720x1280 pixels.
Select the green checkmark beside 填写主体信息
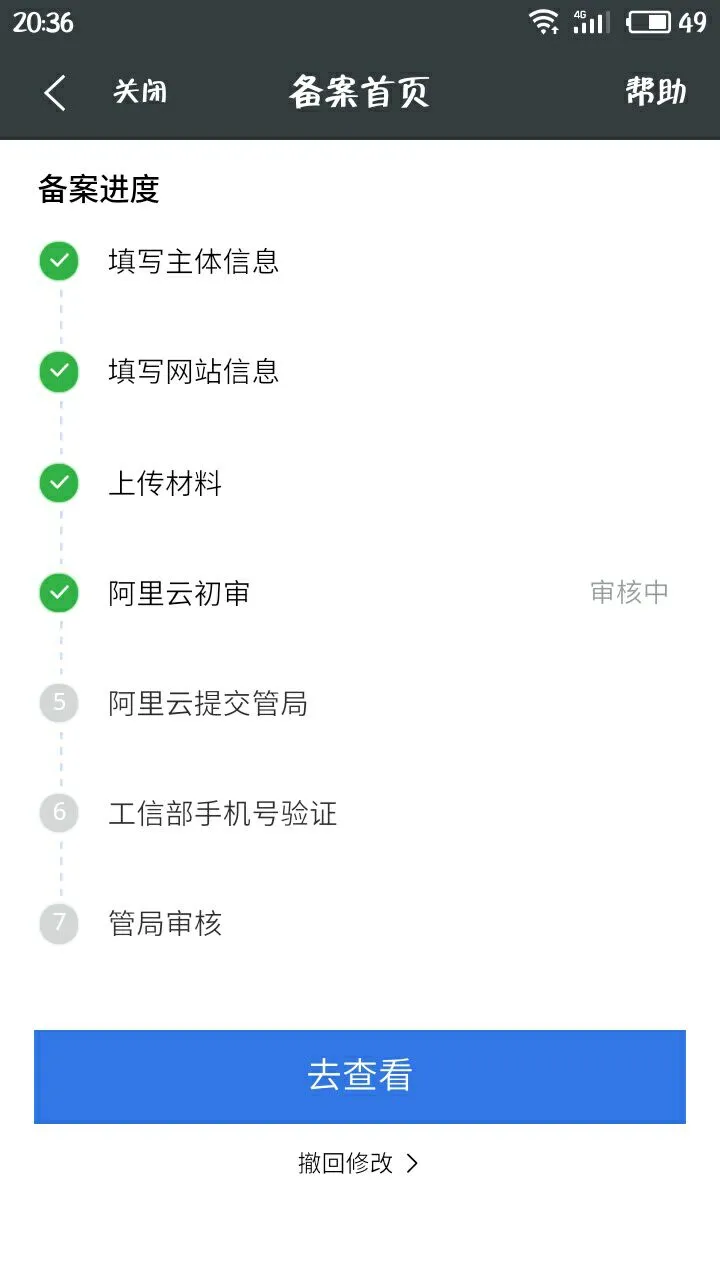[x=57, y=261]
